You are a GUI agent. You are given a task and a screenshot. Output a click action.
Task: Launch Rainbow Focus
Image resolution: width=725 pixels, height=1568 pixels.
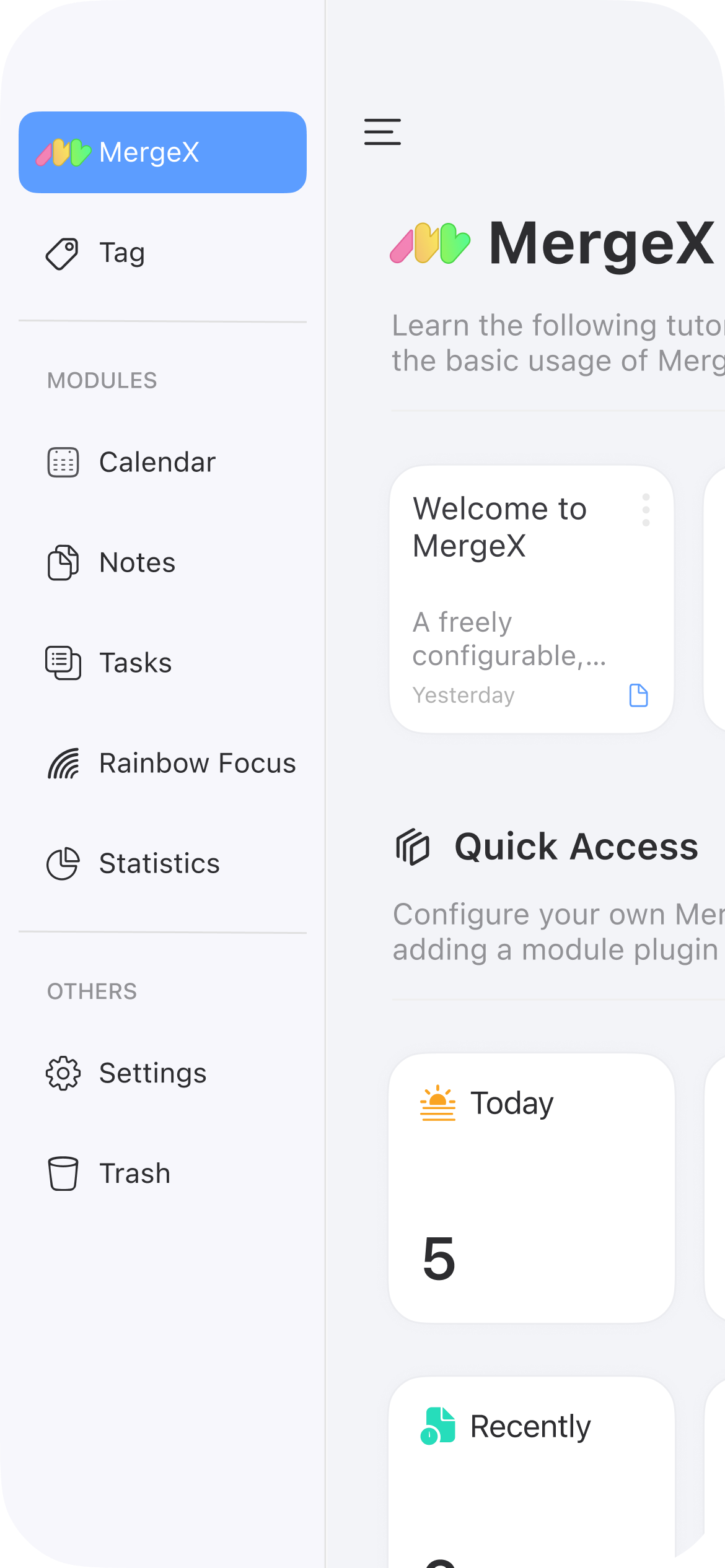click(x=162, y=763)
